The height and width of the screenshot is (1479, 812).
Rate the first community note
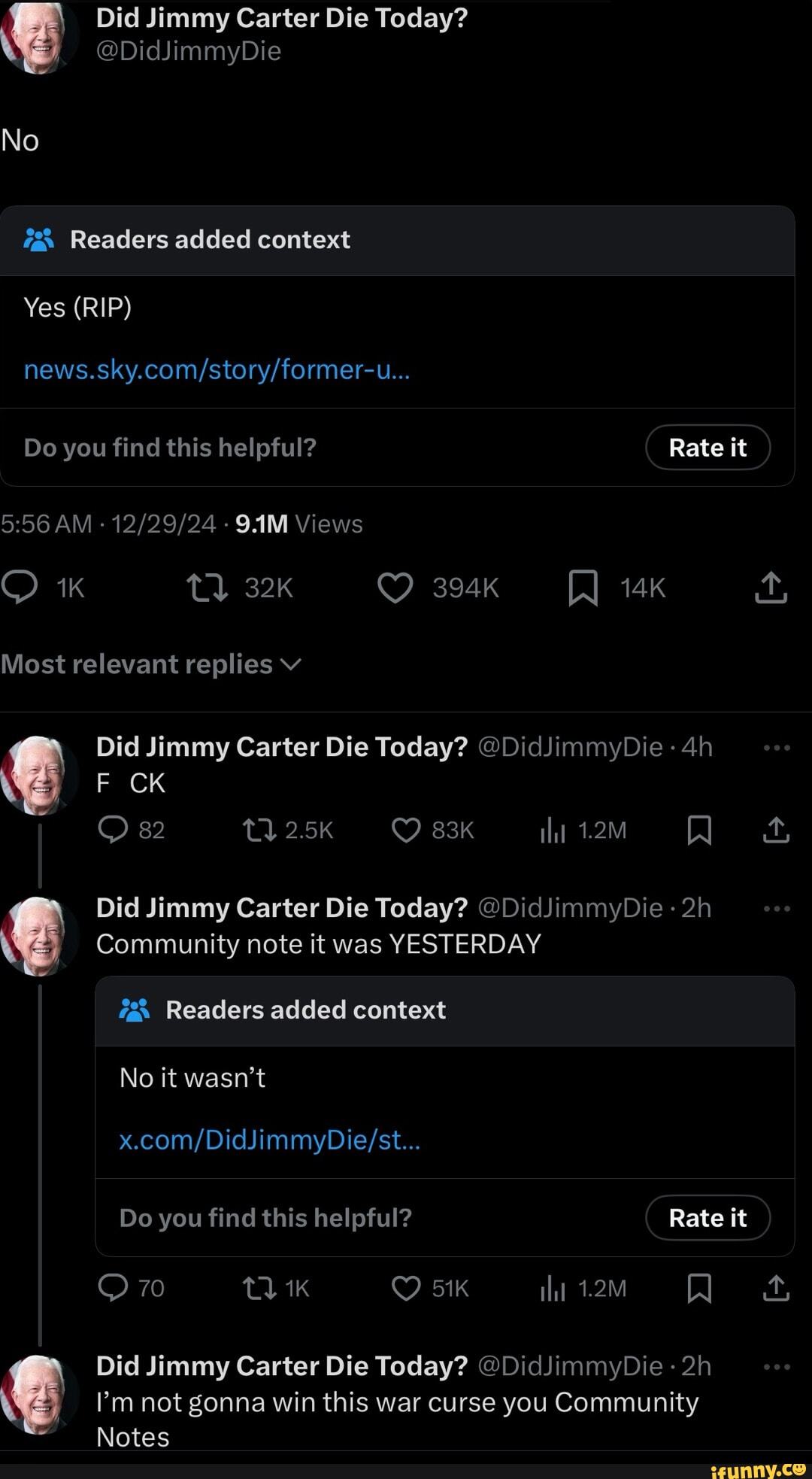pyautogui.click(x=707, y=447)
